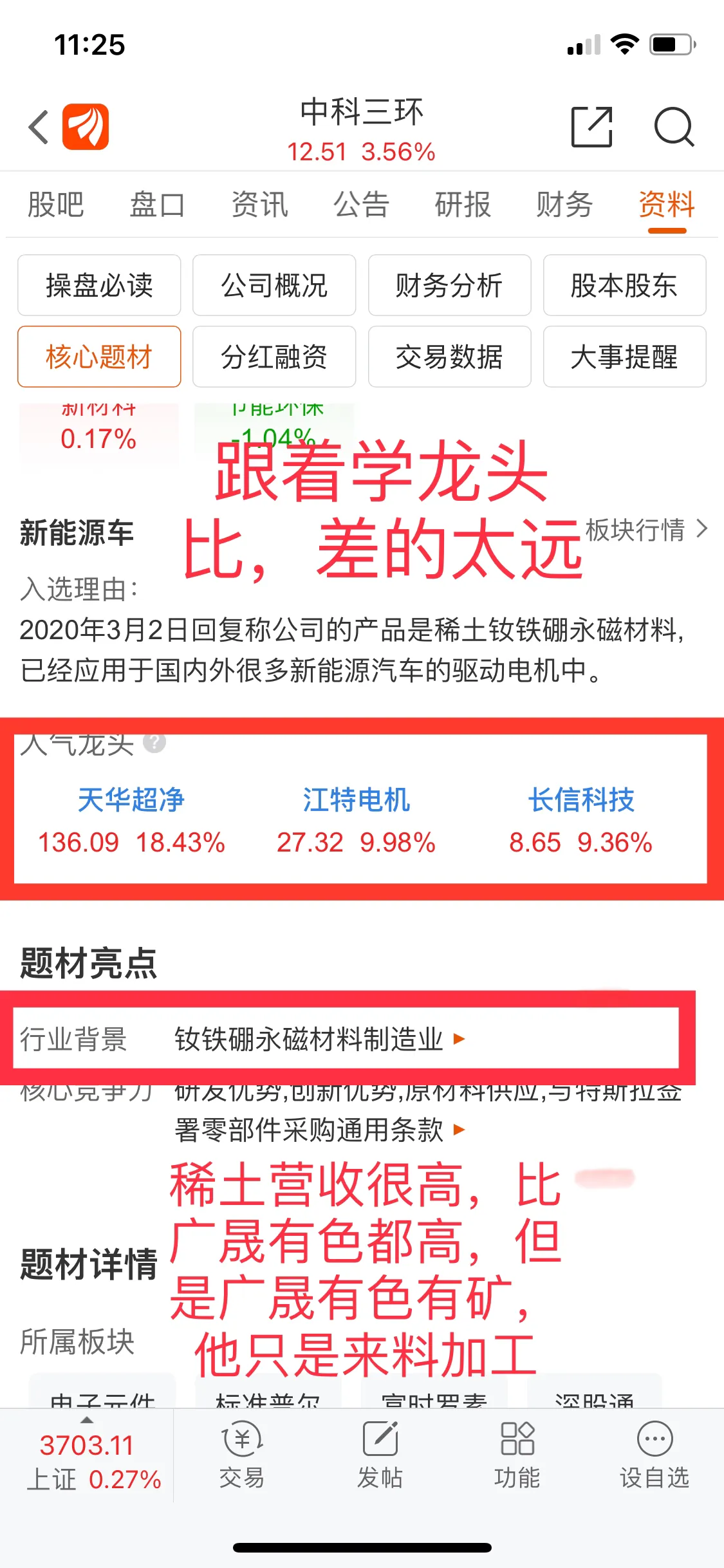Open the 资讯 tab
Viewport: 724px width, 1568px height.
click(259, 205)
